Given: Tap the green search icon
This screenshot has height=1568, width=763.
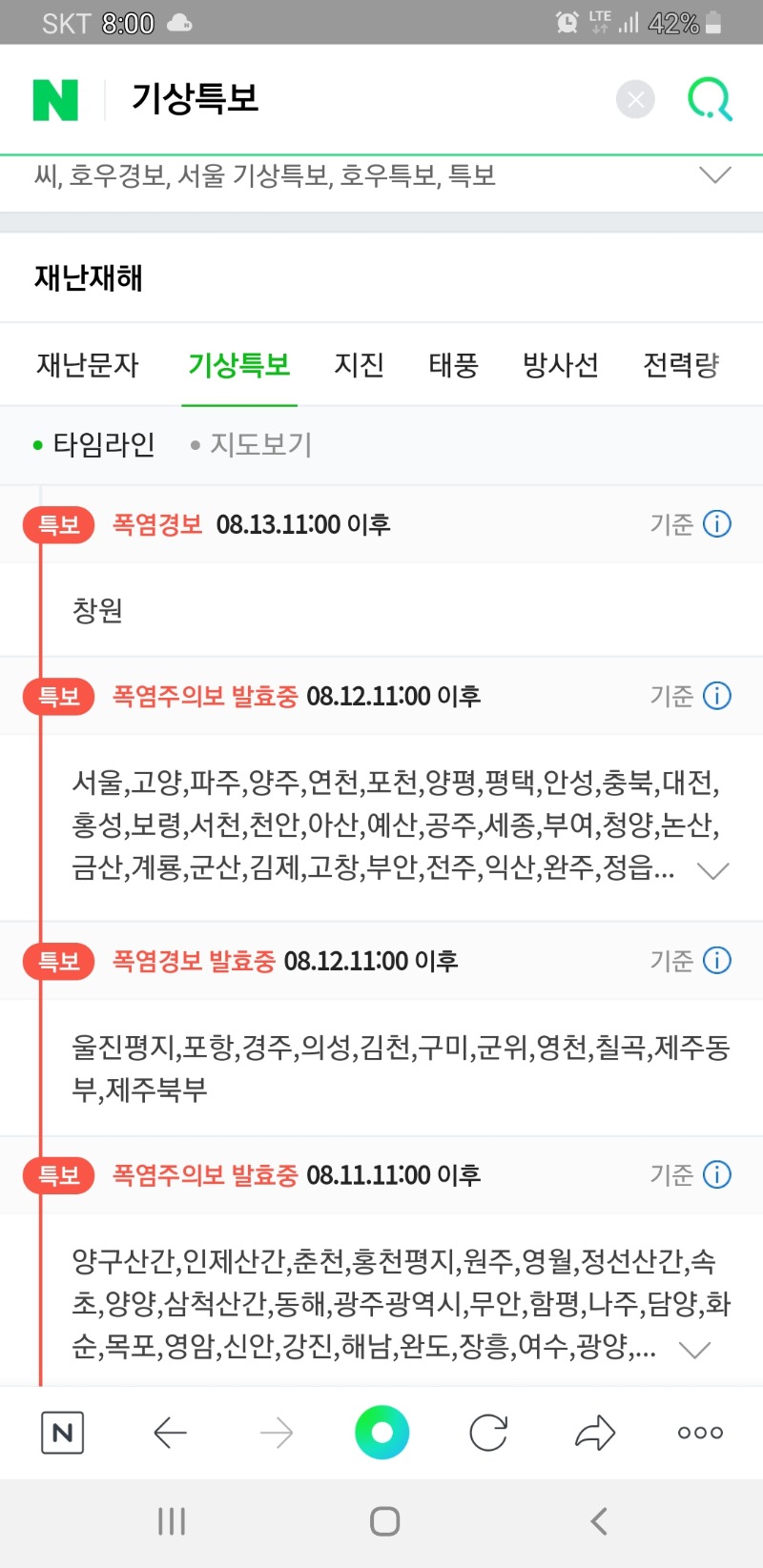Looking at the screenshot, I should pos(711,99).
